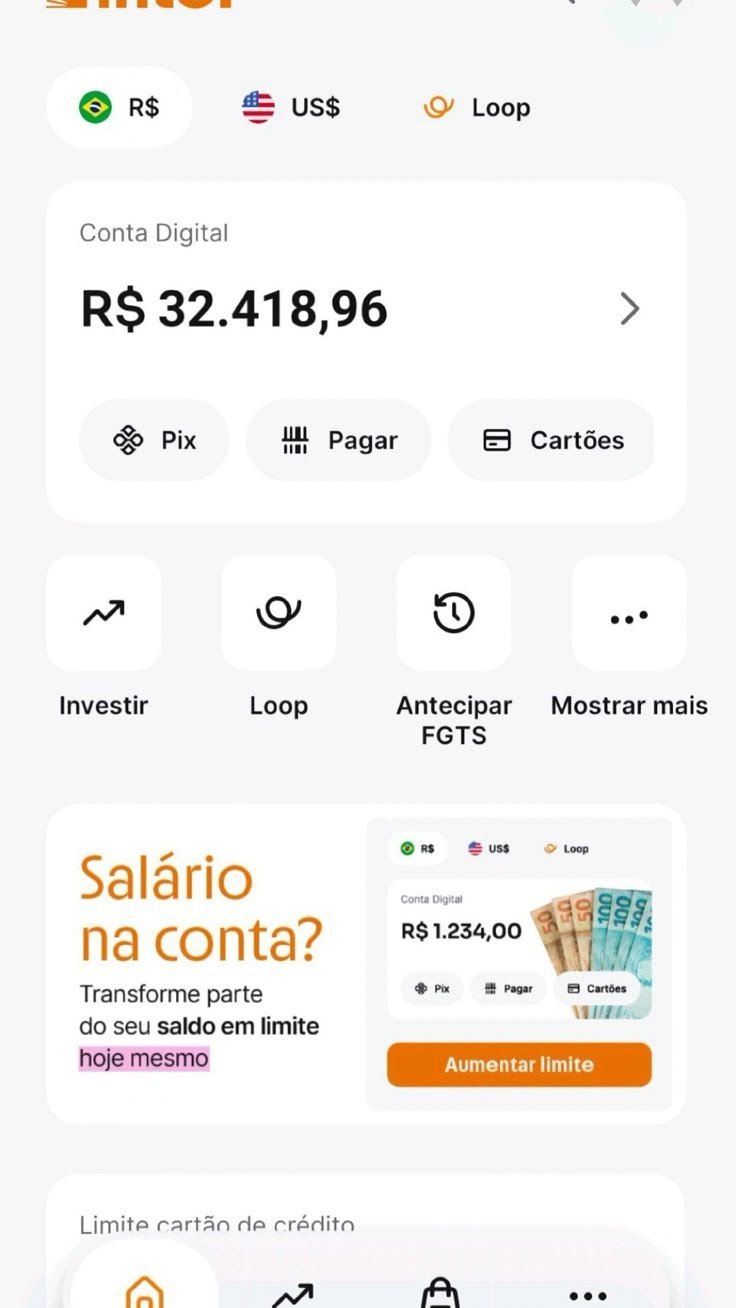Viewport: 736px width, 1308px height.
Task: Expand Conta Digital balance details chevron
Action: click(629, 309)
